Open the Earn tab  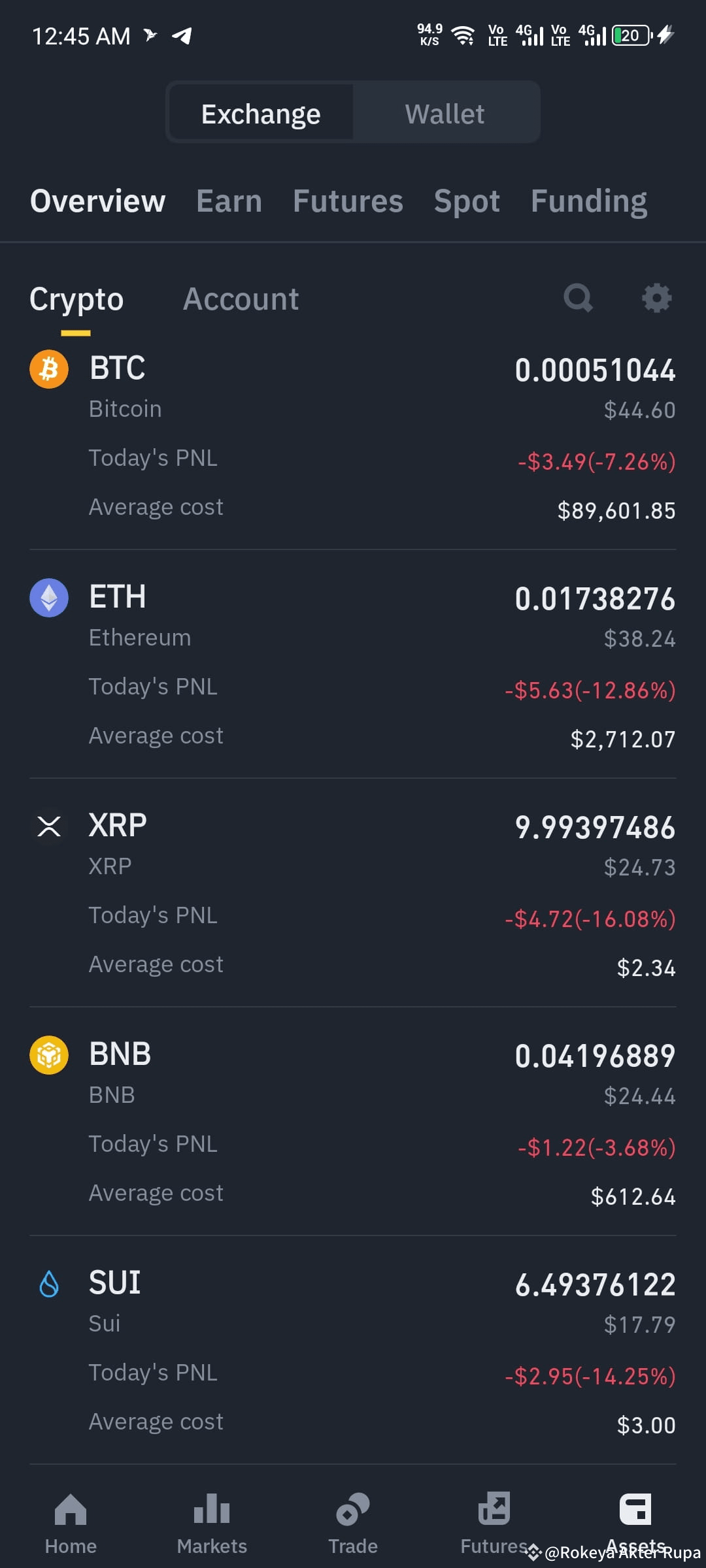[229, 201]
